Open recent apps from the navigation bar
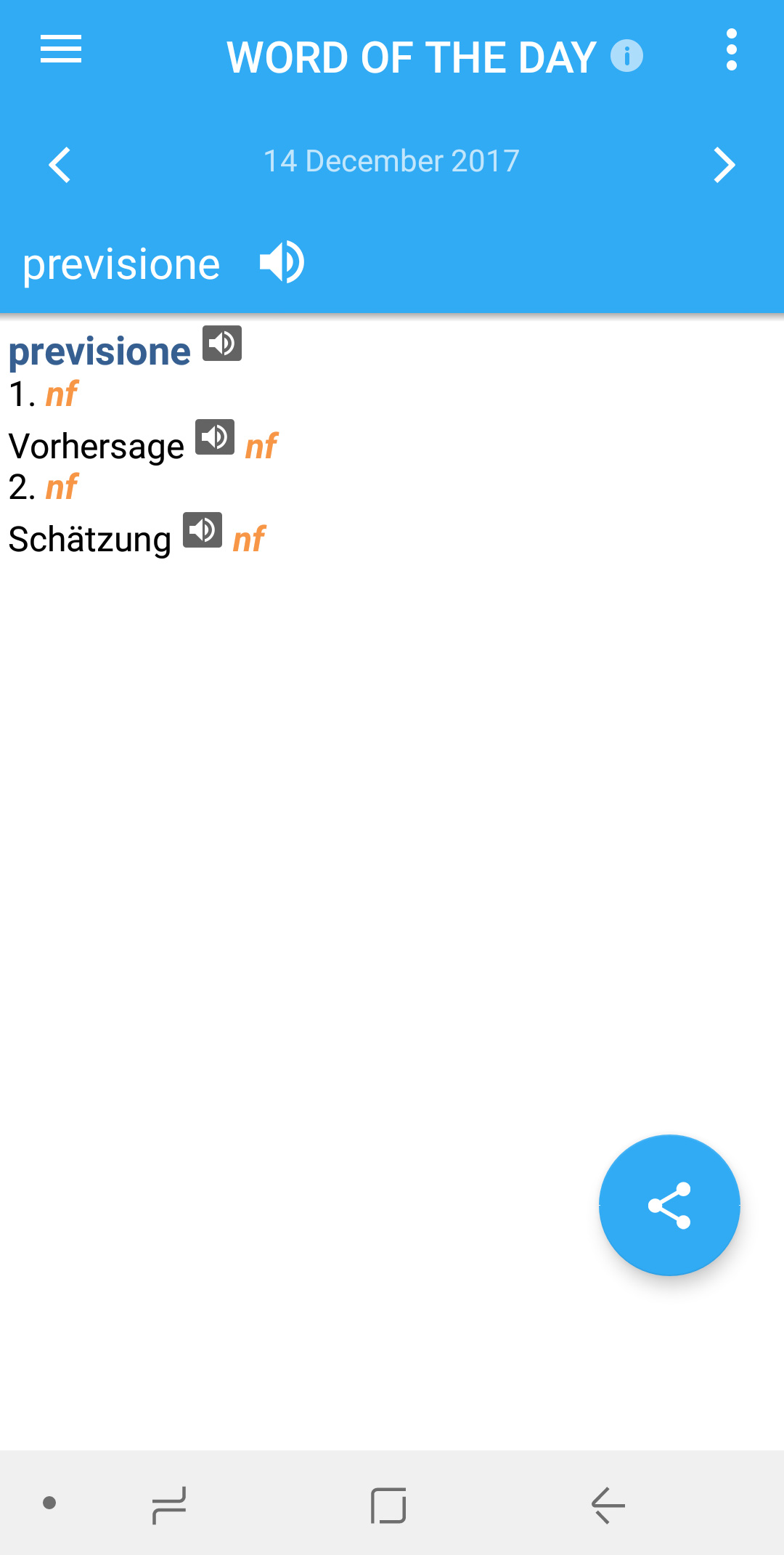Image resolution: width=784 pixels, height=1555 pixels. point(169,1505)
